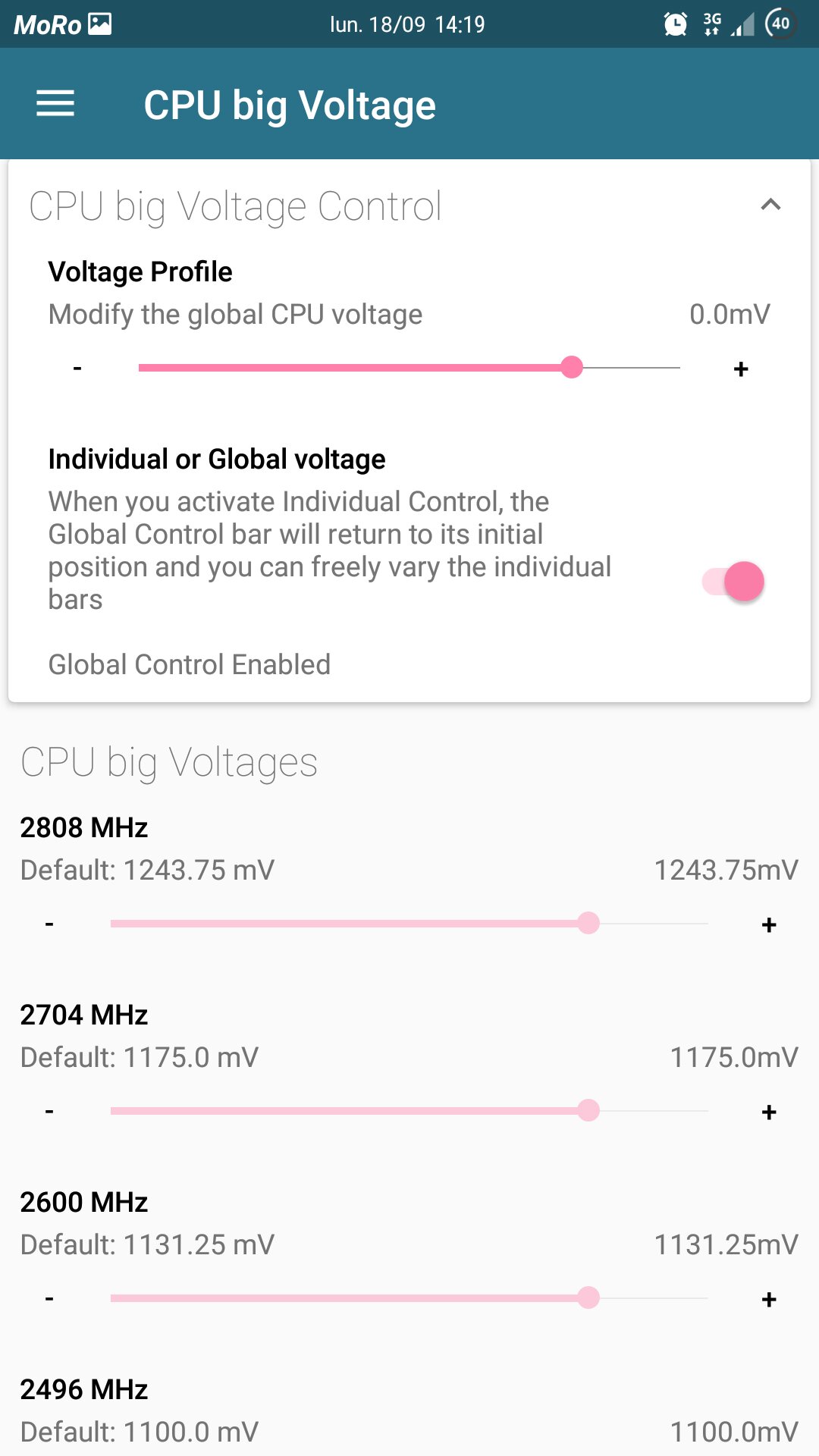Lower the 2704 MHz voltage with minus
Screen dimensions: 819x1456
(x=49, y=1112)
